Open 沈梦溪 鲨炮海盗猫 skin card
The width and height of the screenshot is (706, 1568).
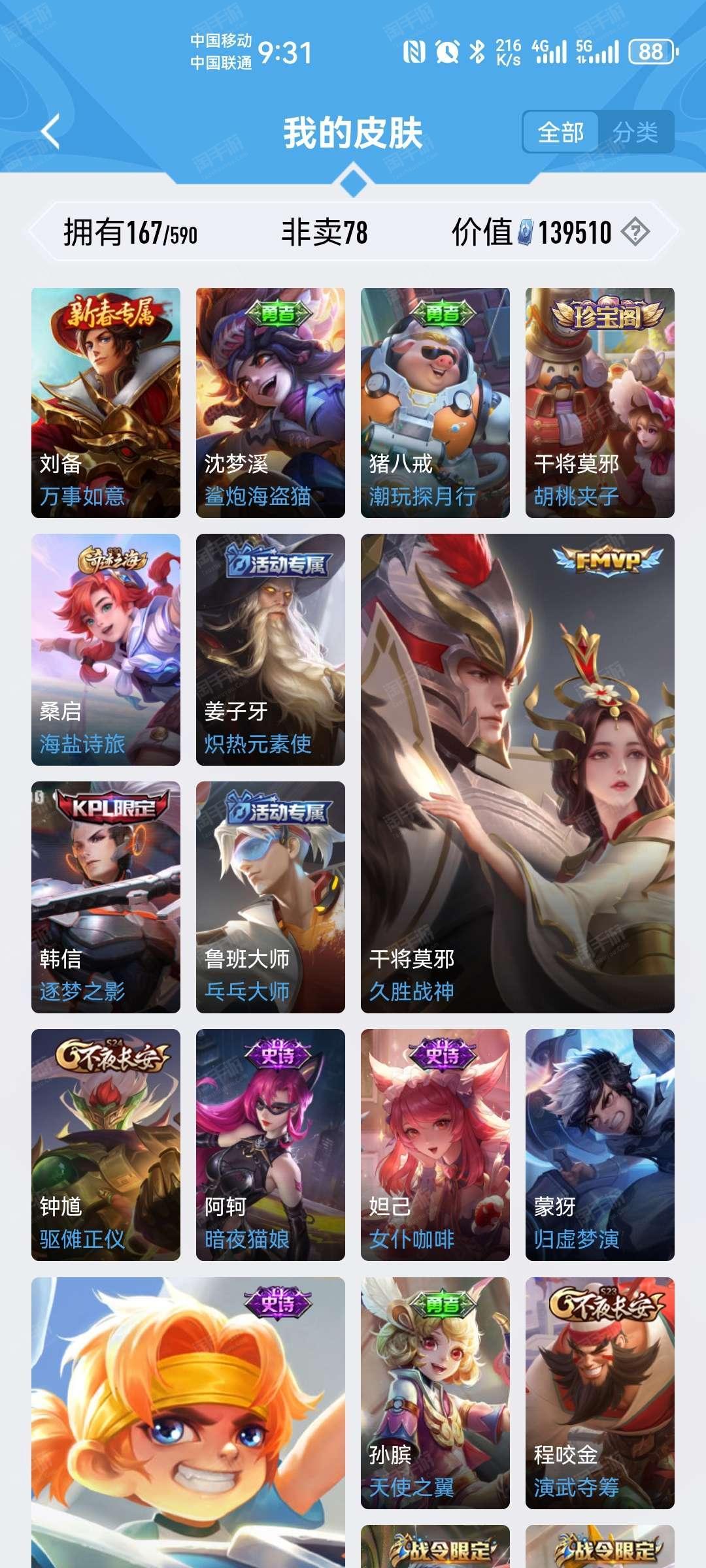click(x=271, y=403)
